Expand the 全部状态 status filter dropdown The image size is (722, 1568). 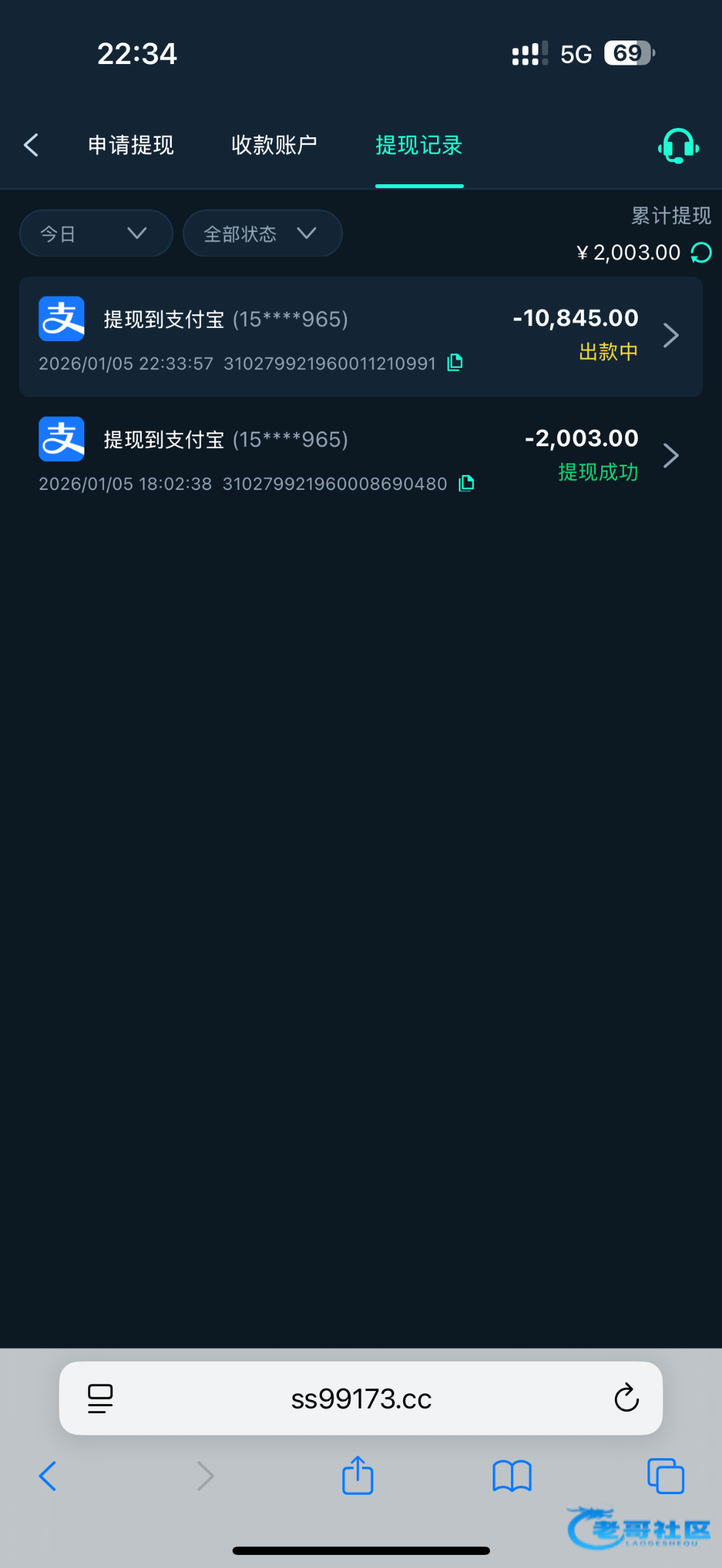pyautogui.click(x=262, y=233)
